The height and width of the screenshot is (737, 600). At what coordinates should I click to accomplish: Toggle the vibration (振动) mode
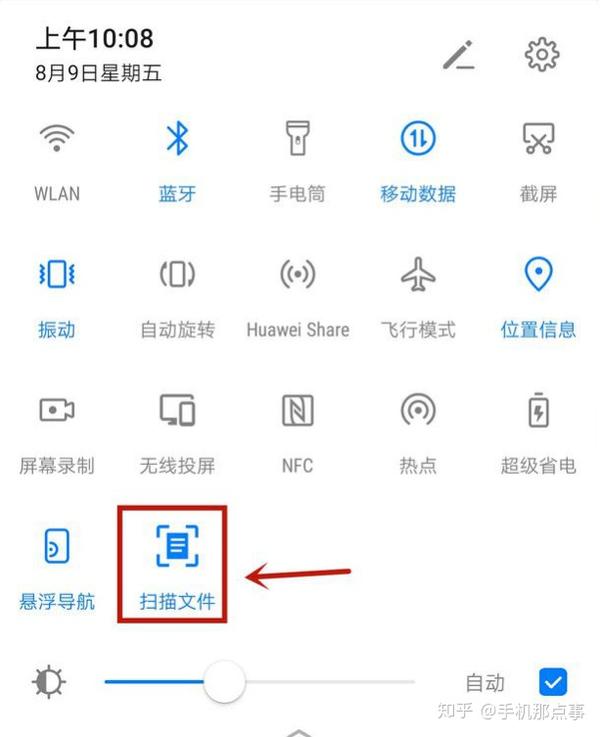click(x=57, y=275)
